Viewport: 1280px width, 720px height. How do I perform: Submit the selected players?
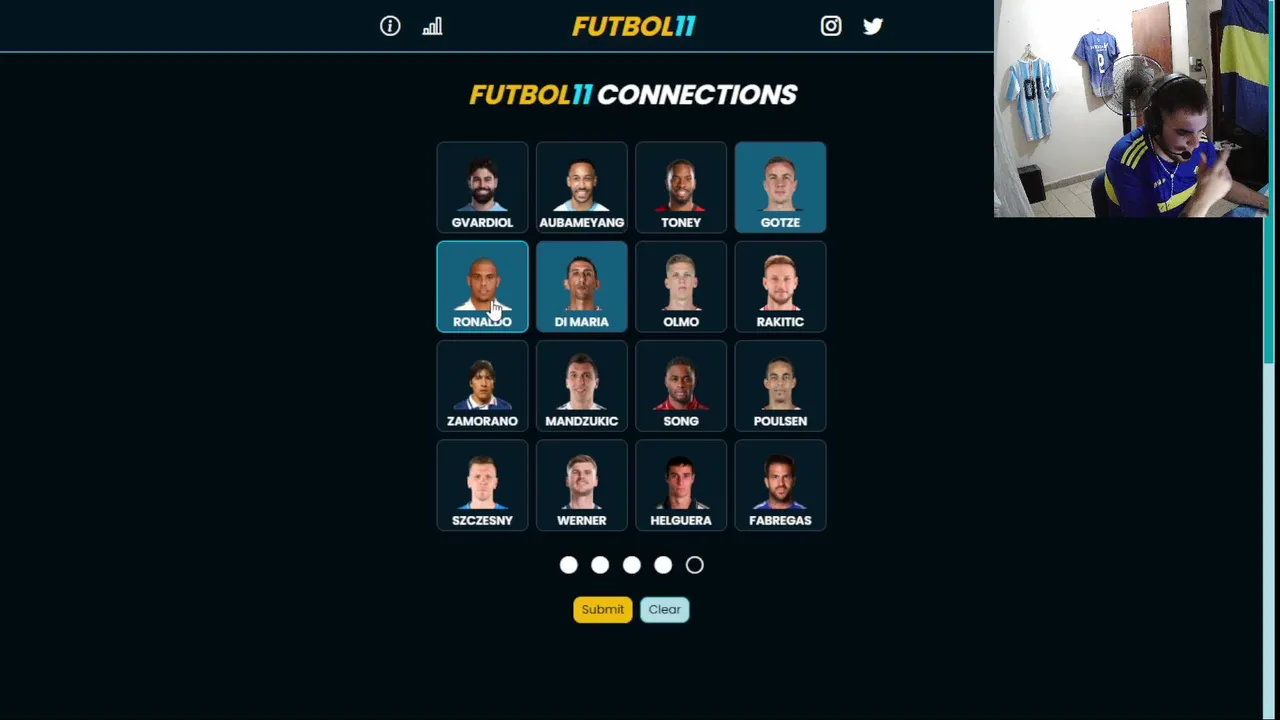point(602,609)
